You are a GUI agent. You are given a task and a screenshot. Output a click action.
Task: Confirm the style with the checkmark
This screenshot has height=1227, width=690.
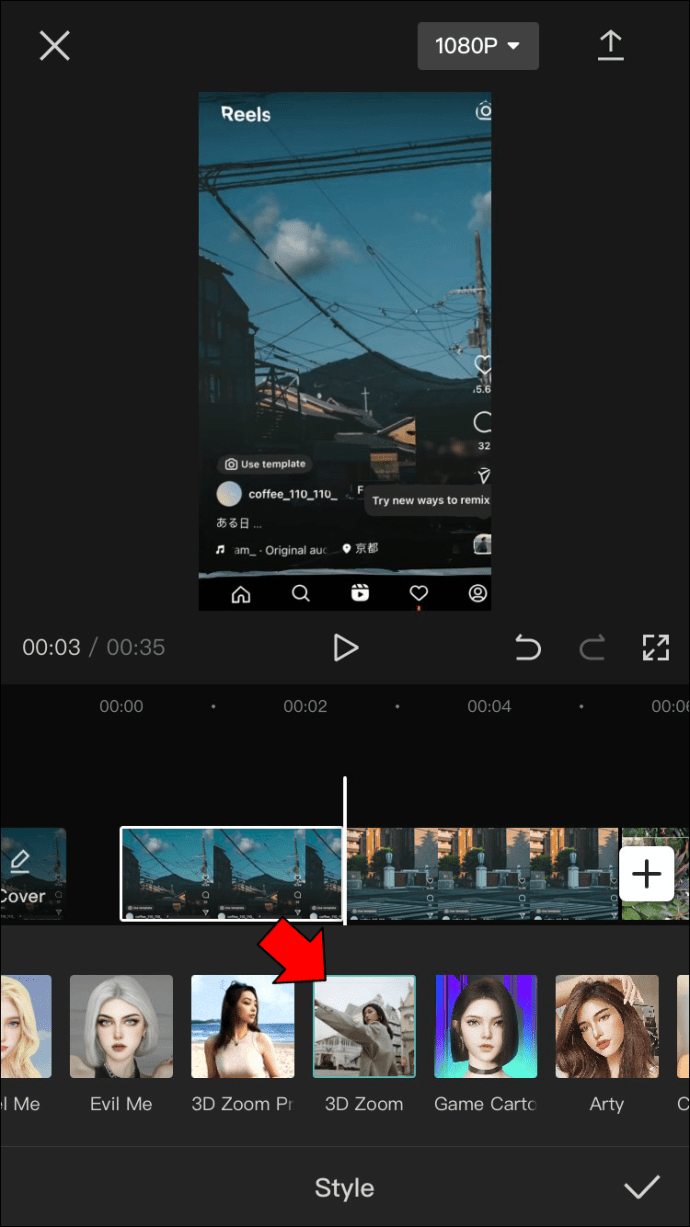[x=641, y=1187]
